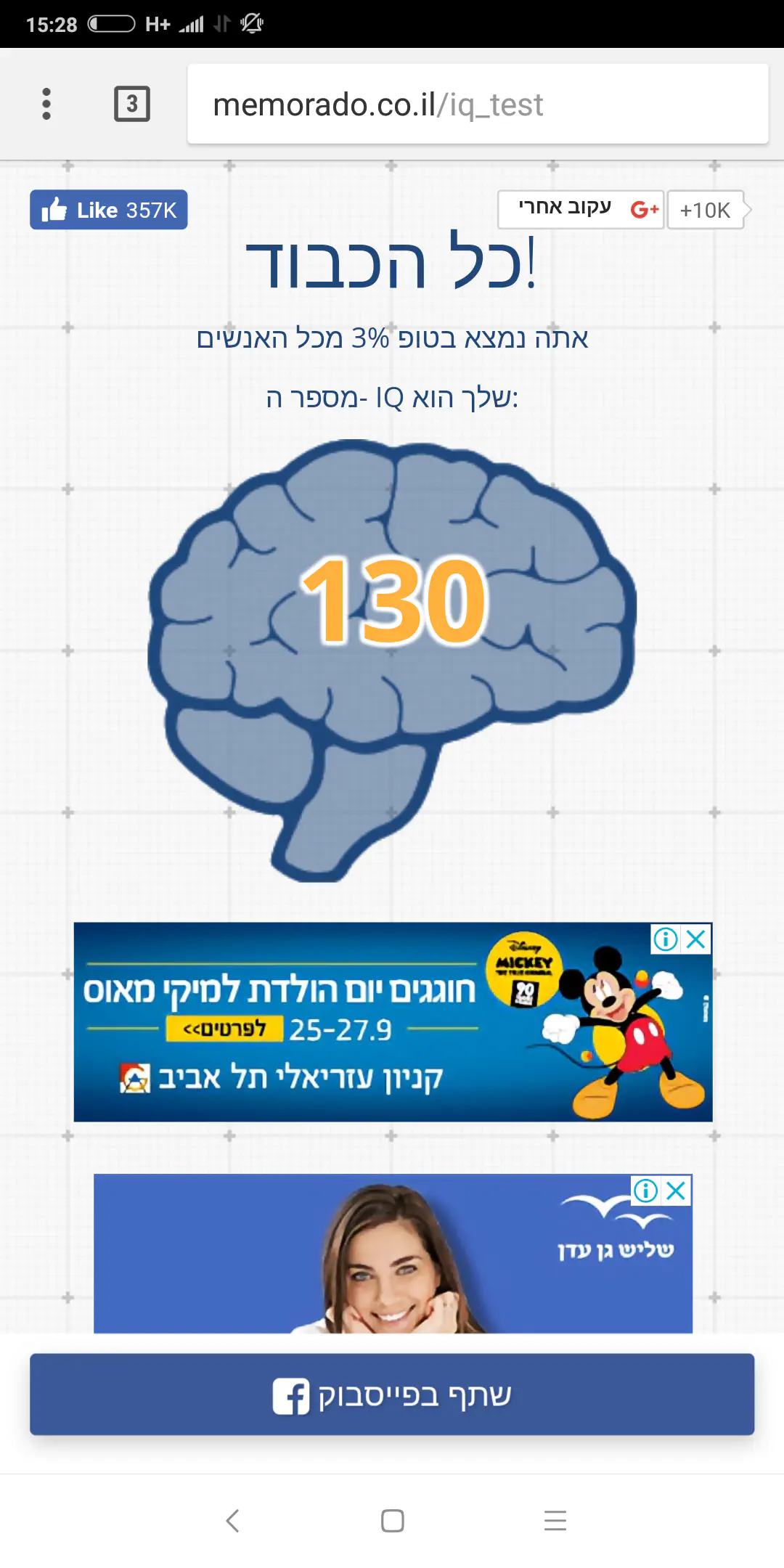This screenshot has height=1568, width=784.
Task: Follow on Google+ with עקוב אחרי button
Action: tap(580, 209)
